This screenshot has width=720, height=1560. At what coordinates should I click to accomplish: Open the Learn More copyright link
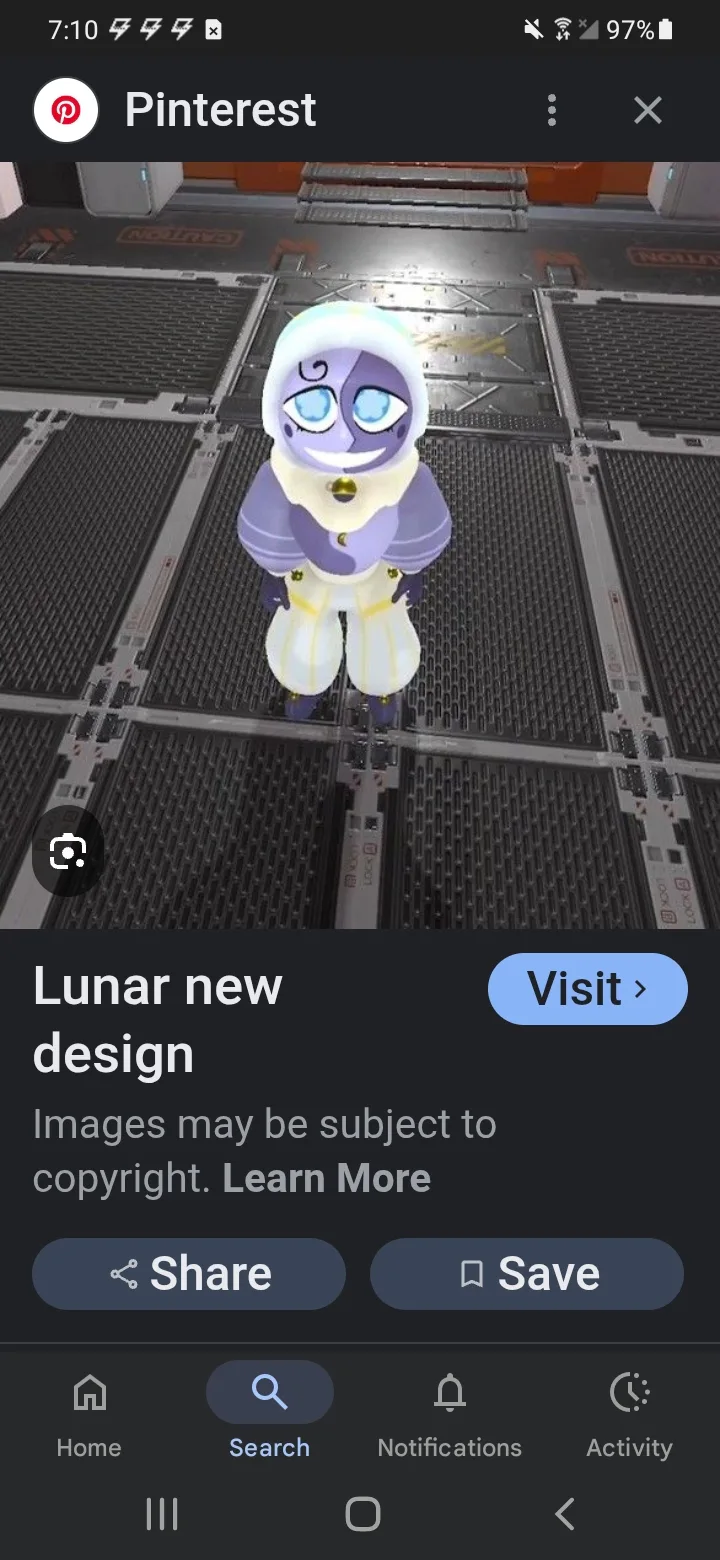[x=326, y=1178]
